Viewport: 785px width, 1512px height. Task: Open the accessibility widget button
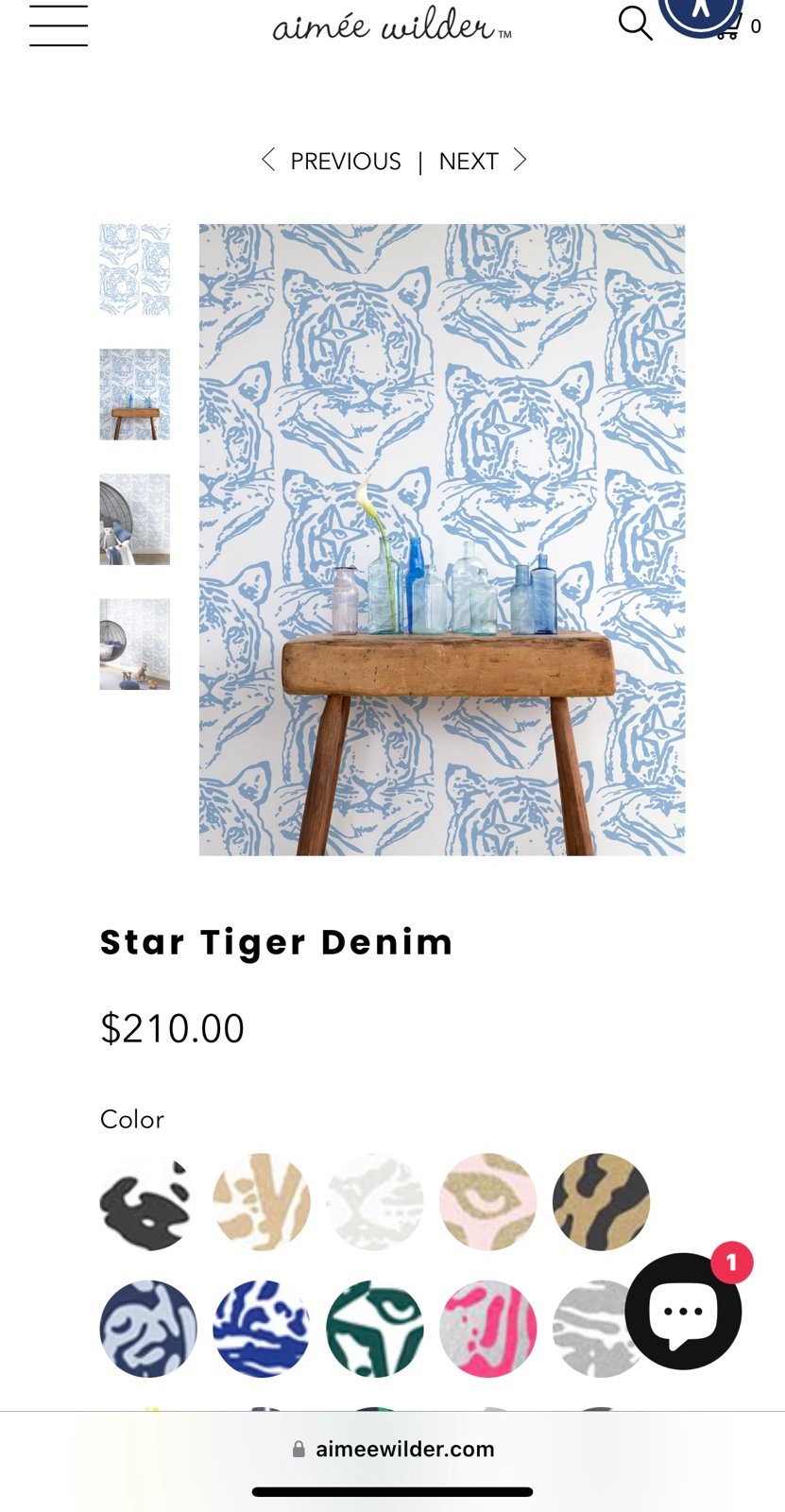[x=700, y=11]
